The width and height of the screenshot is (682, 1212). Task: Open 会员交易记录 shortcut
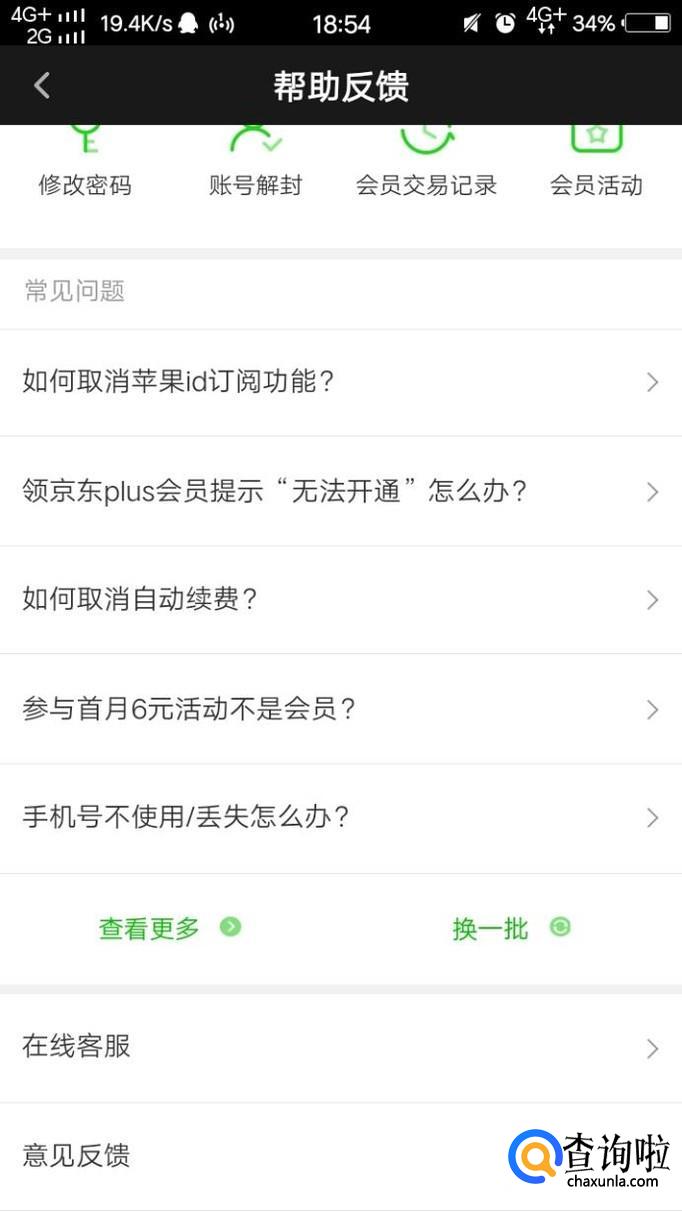click(426, 167)
